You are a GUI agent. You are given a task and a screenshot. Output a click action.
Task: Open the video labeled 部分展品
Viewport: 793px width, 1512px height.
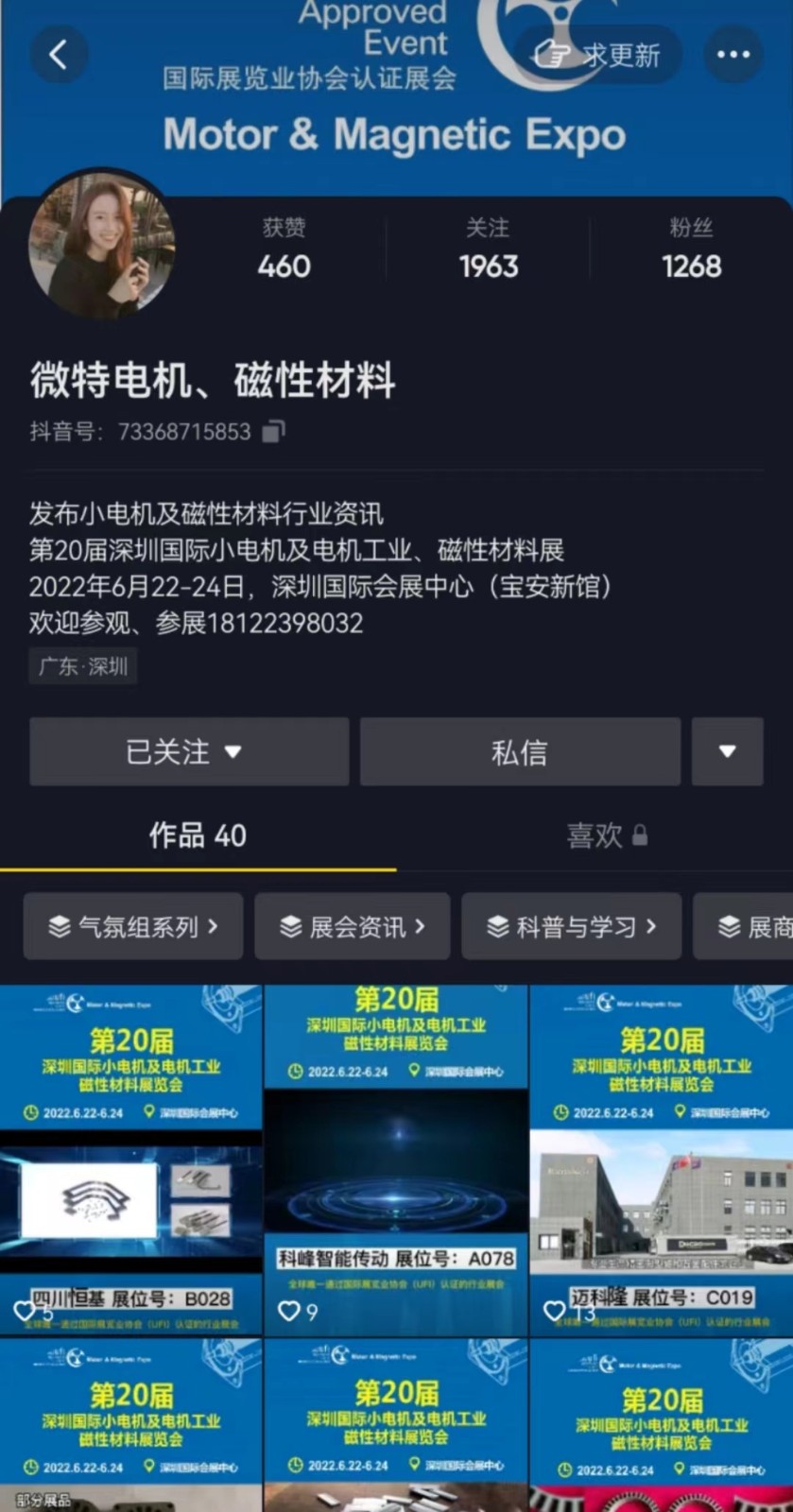click(130, 1427)
